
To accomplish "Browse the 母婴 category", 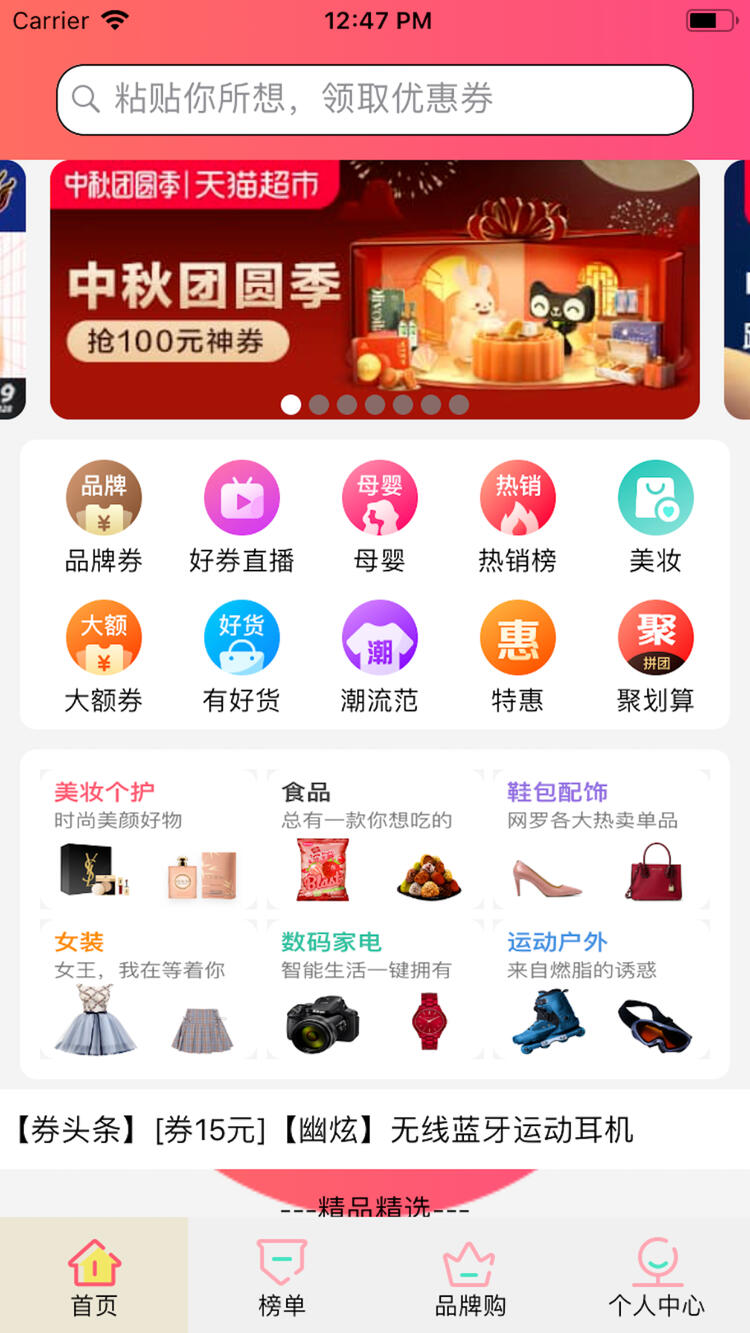I will coord(380,517).
